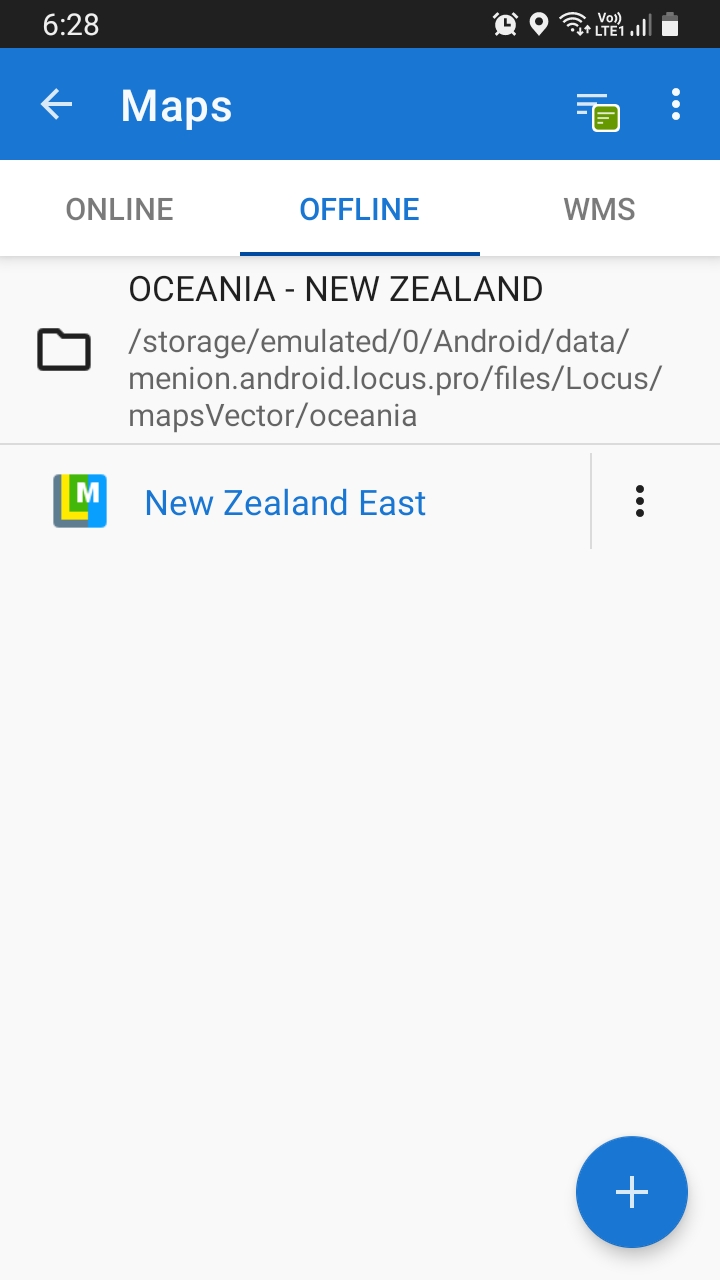
Task: Select the New Zealand East map
Action: point(285,502)
